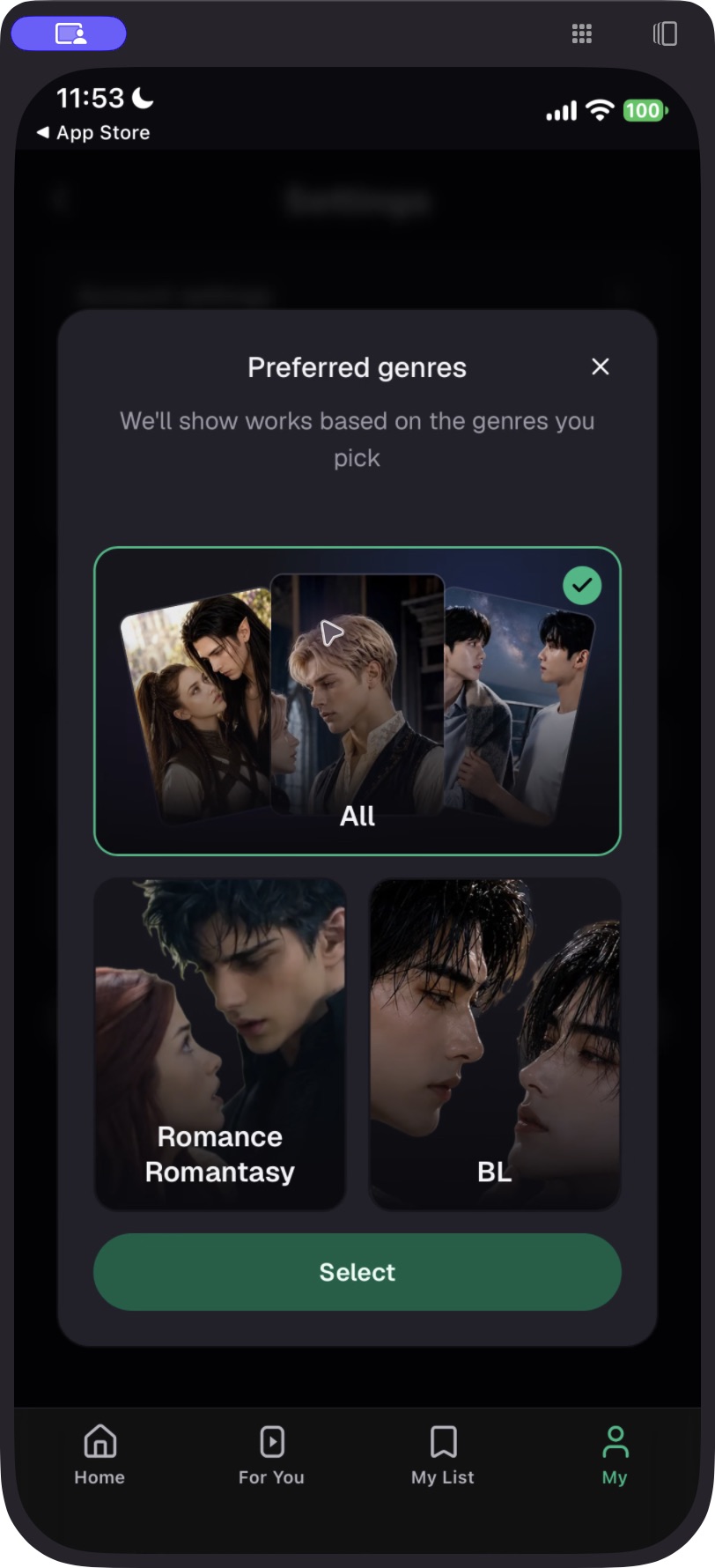This screenshot has width=715, height=1568.
Task: Close the Preferred genres dialog
Action: pos(601,366)
